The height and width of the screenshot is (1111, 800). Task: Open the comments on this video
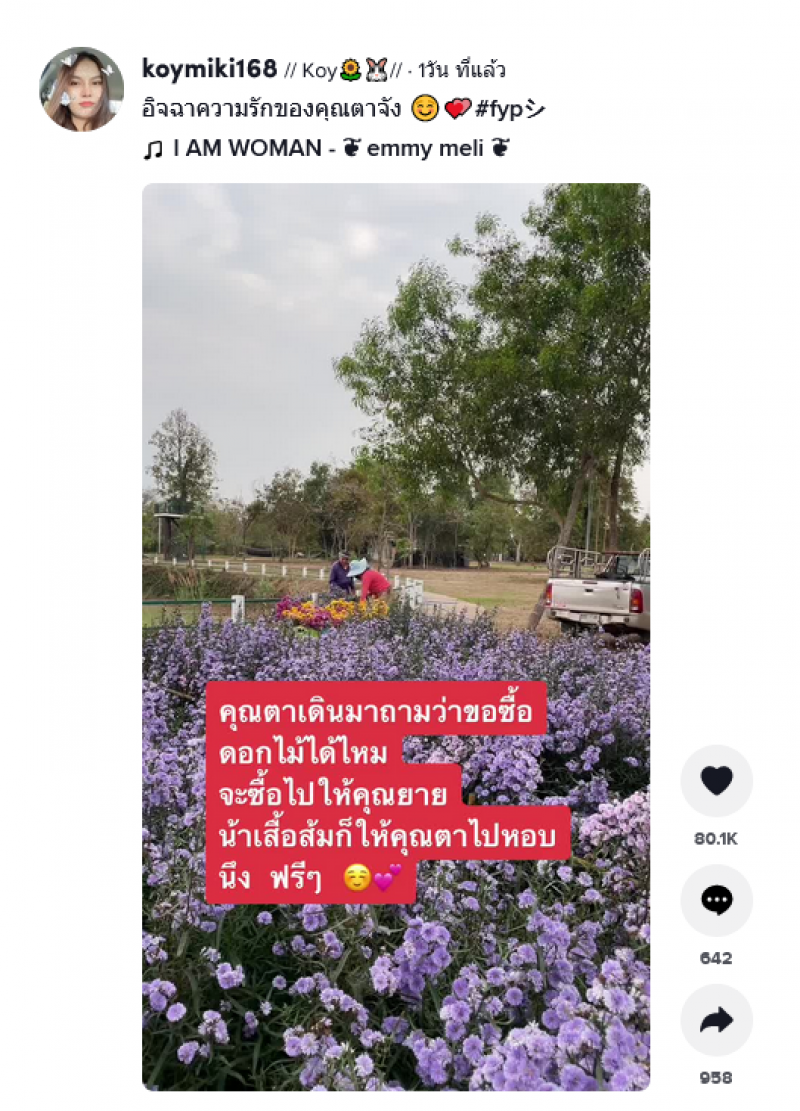coord(716,900)
